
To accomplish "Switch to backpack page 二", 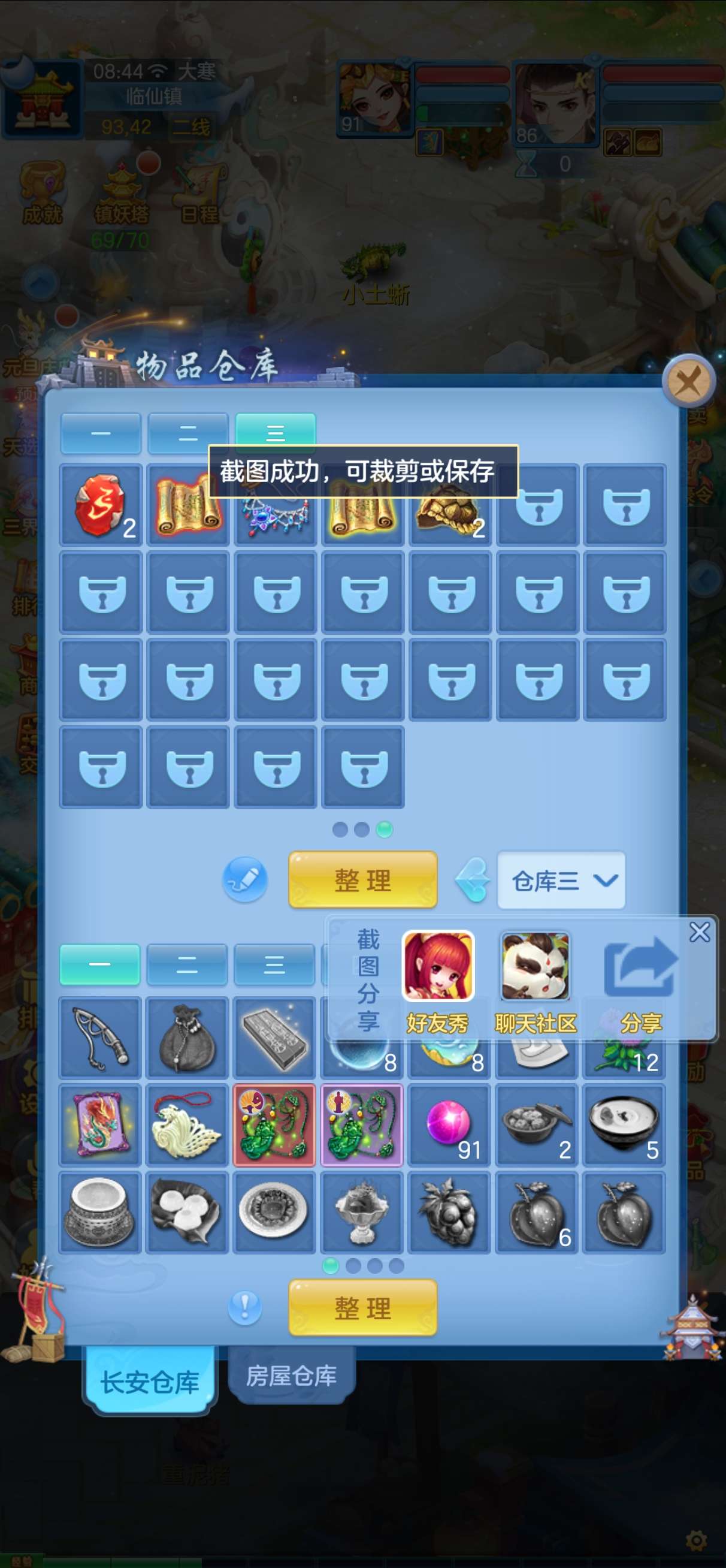I will [187, 964].
